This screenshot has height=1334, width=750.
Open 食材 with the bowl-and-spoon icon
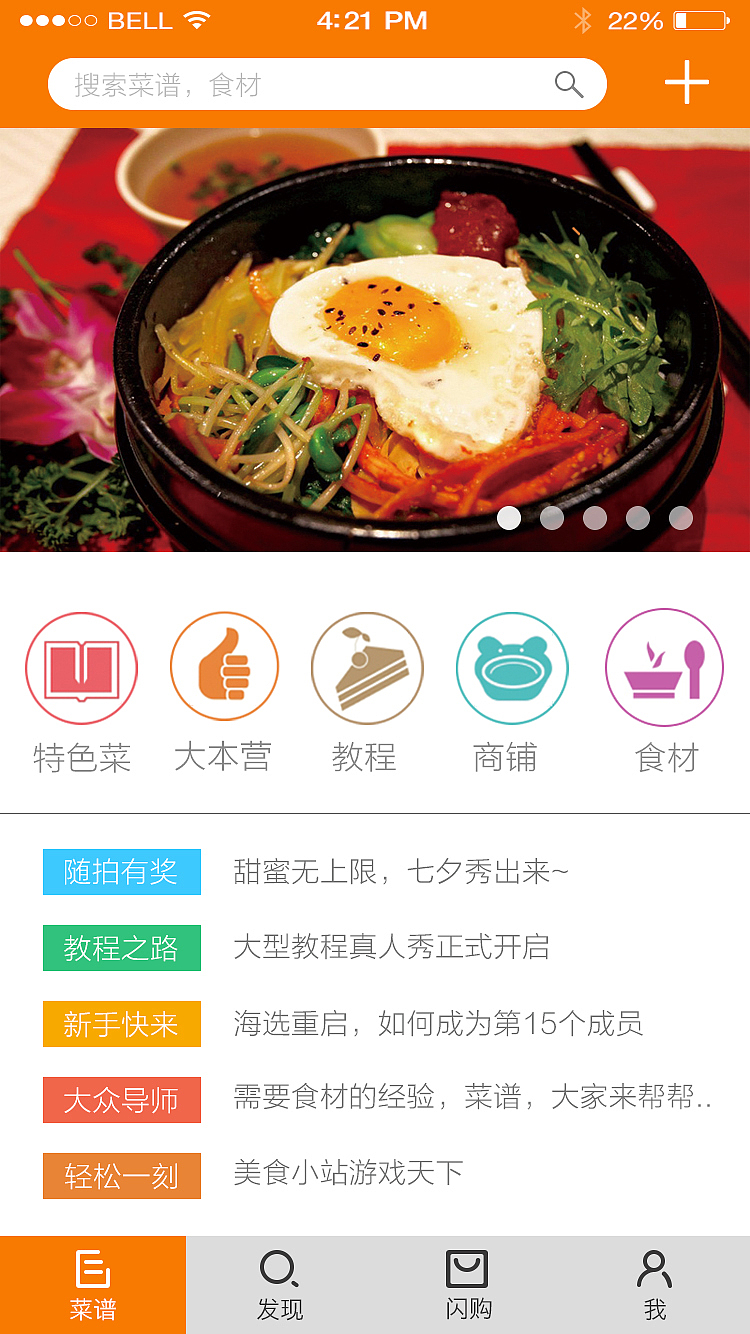664,667
